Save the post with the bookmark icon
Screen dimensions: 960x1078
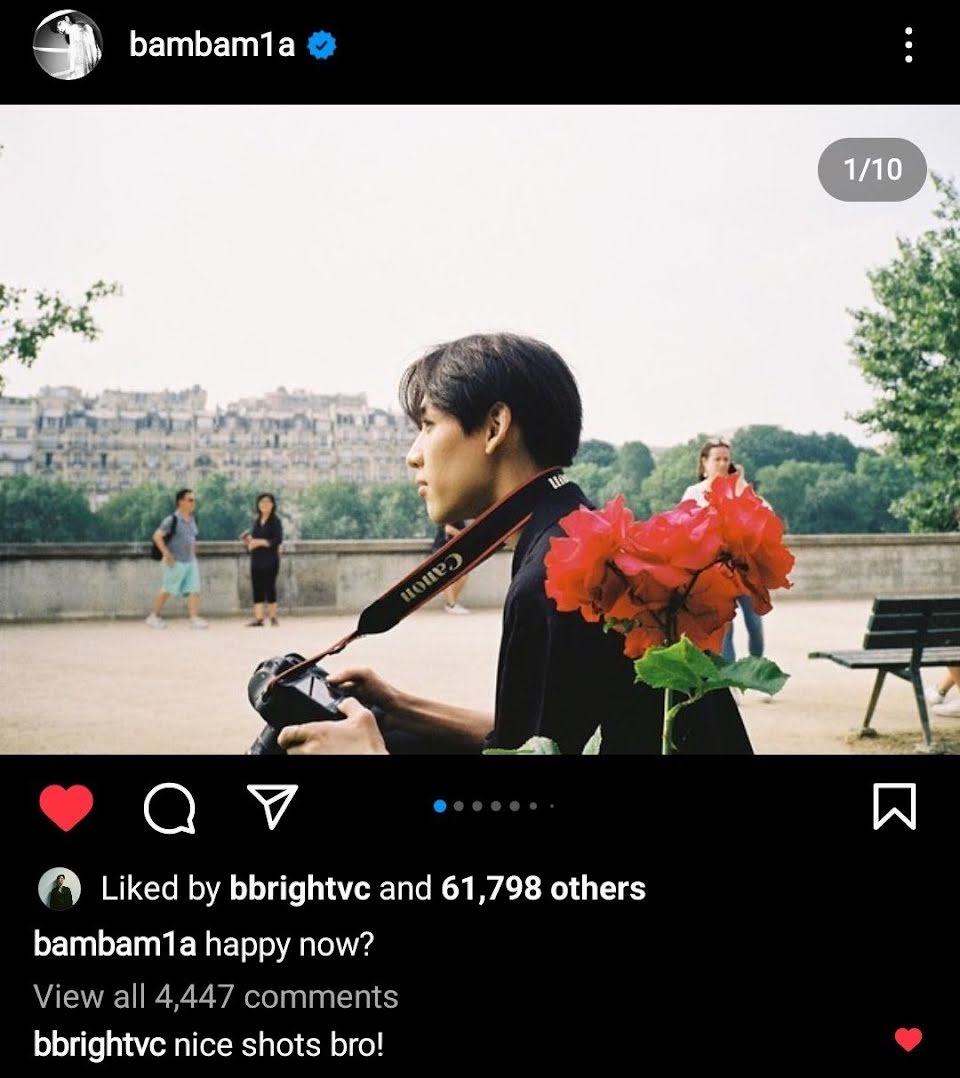(893, 807)
